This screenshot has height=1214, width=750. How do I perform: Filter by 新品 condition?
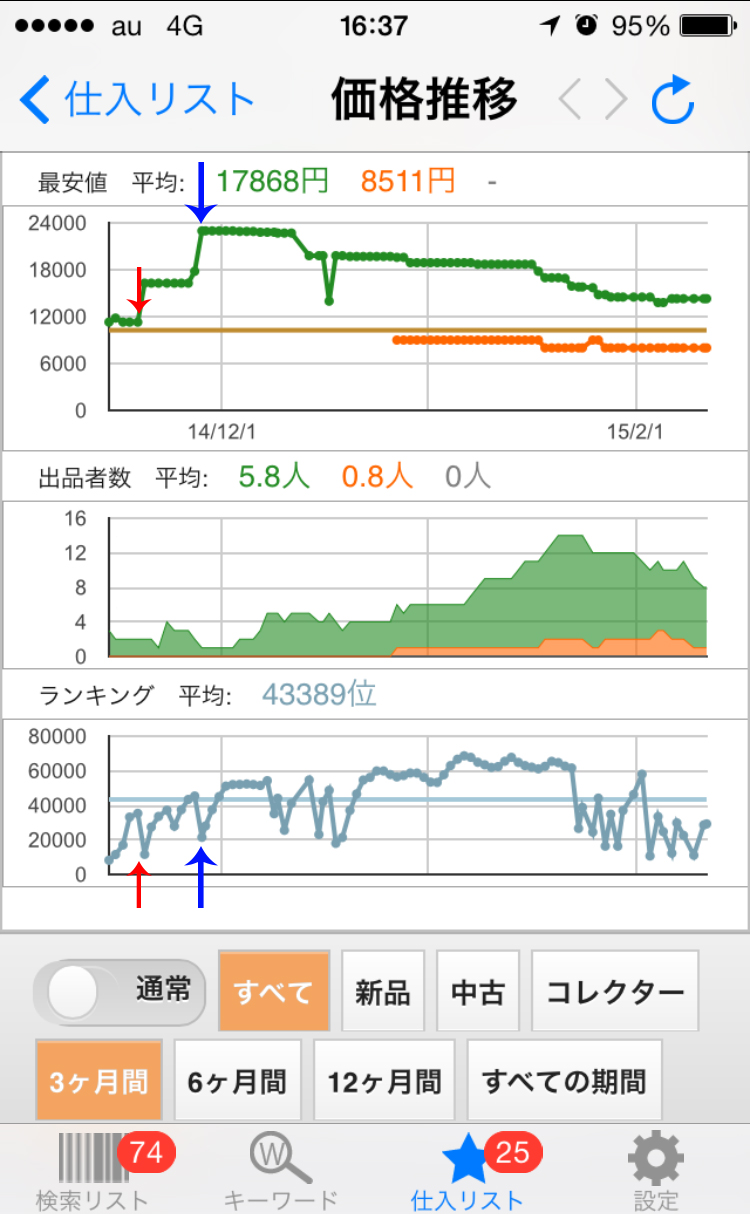point(383,991)
